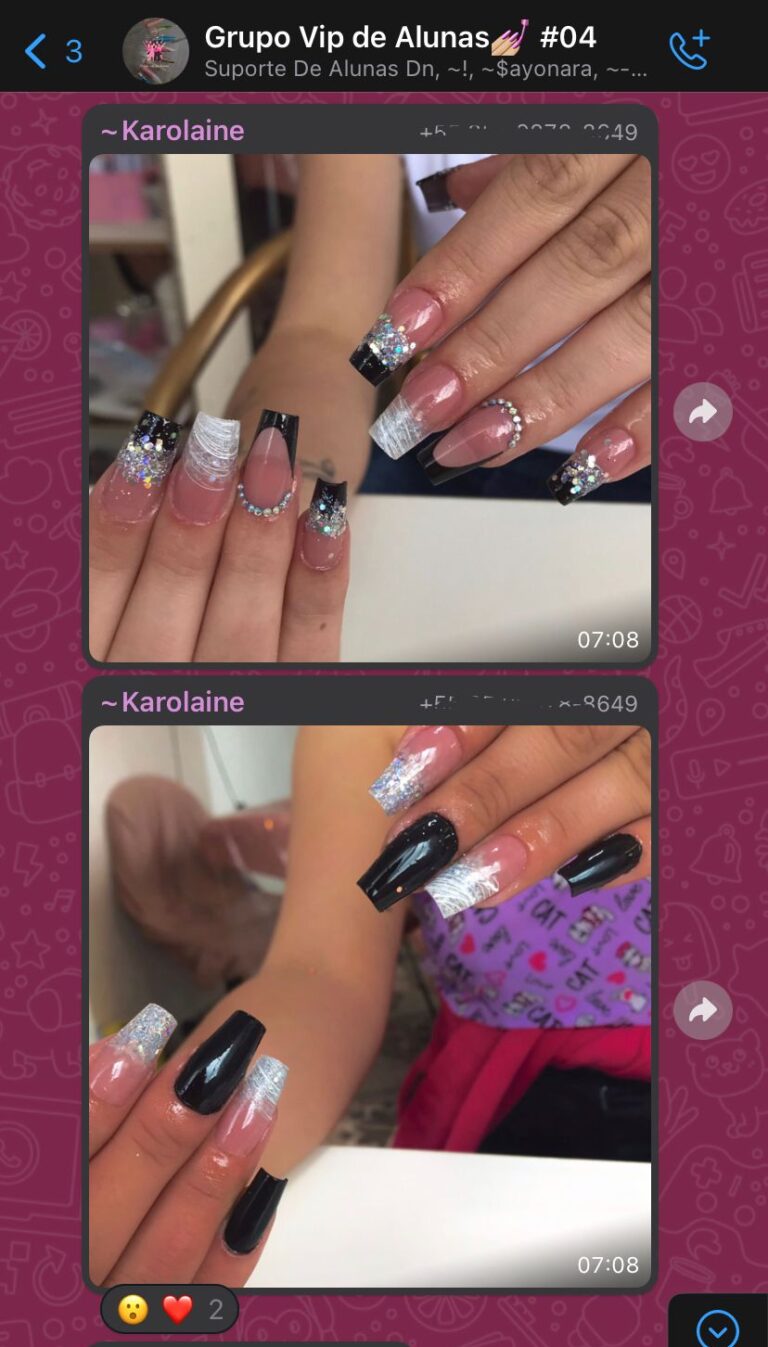
Task: Tap the group avatar picture
Action: click(x=156, y=50)
